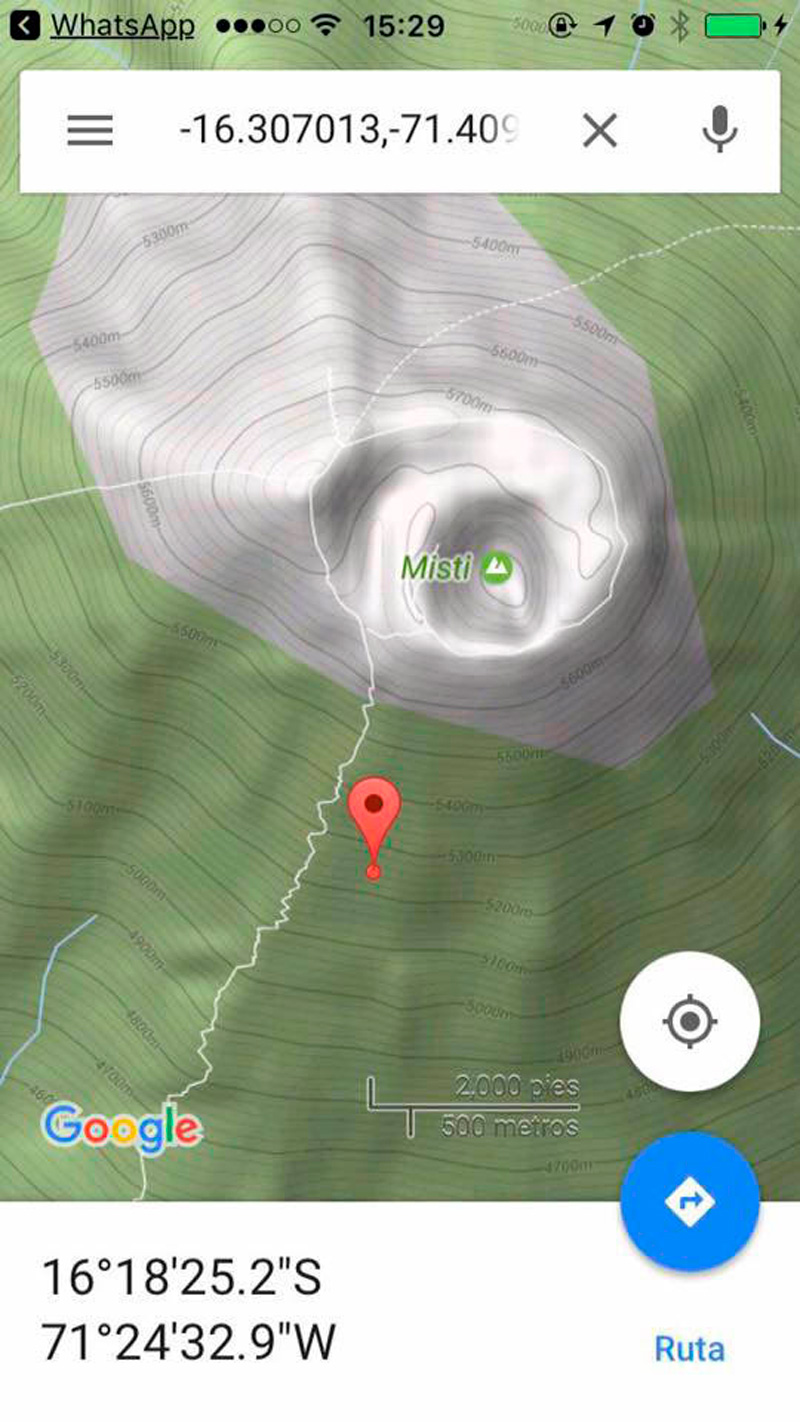The height and width of the screenshot is (1422, 800).
Task: Clear the searched coordinates
Action: [600, 131]
